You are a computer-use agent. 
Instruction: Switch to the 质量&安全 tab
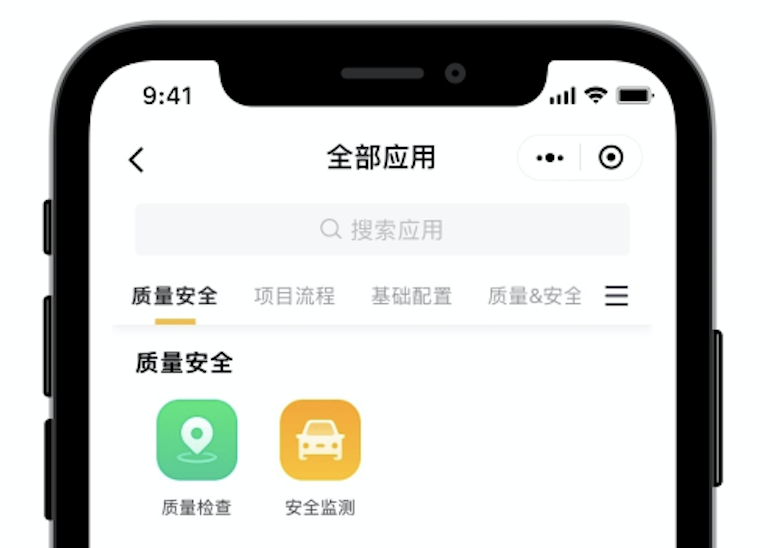click(x=534, y=296)
